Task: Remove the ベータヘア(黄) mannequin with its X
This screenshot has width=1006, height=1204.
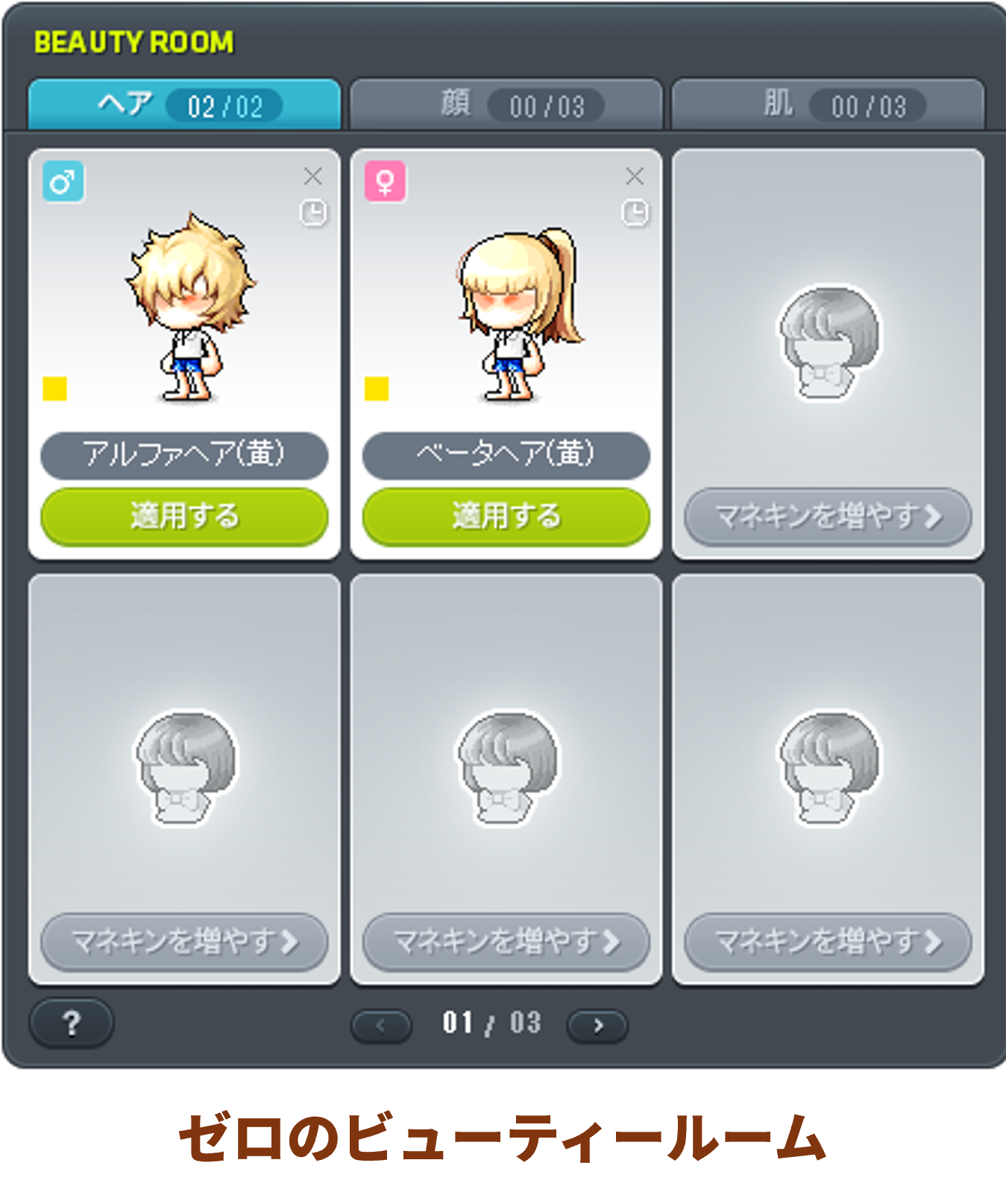Action: [x=635, y=176]
